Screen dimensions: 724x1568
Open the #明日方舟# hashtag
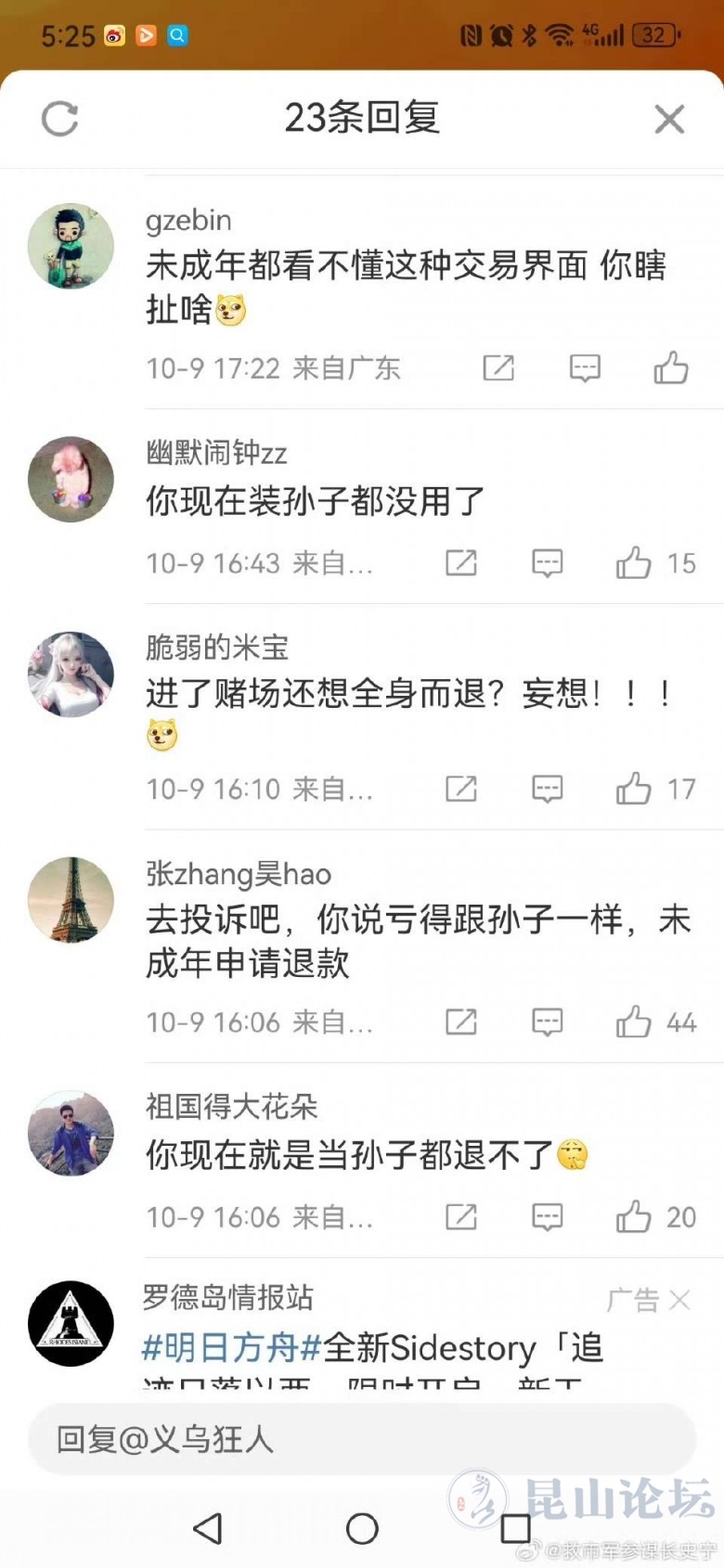[231, 1347]
